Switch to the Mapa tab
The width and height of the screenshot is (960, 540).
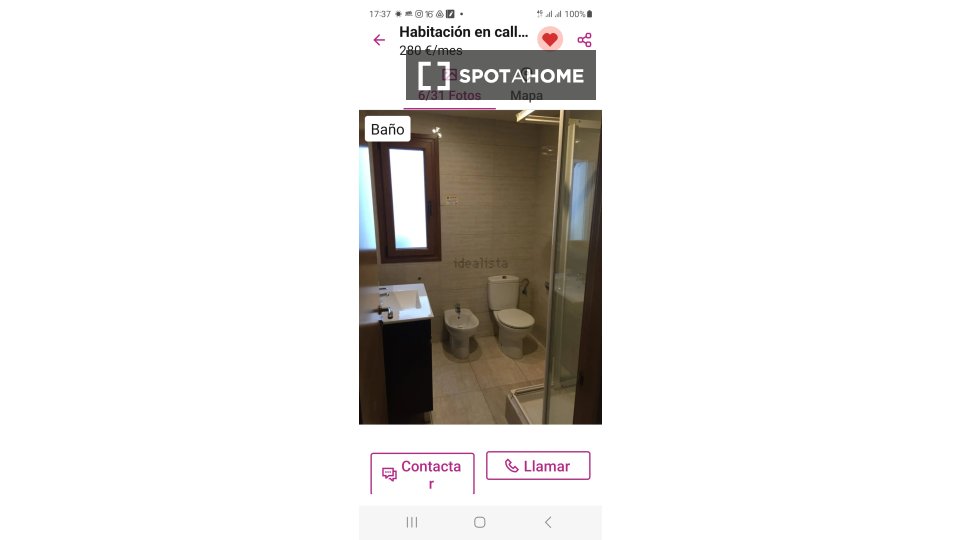coord(526,96)
